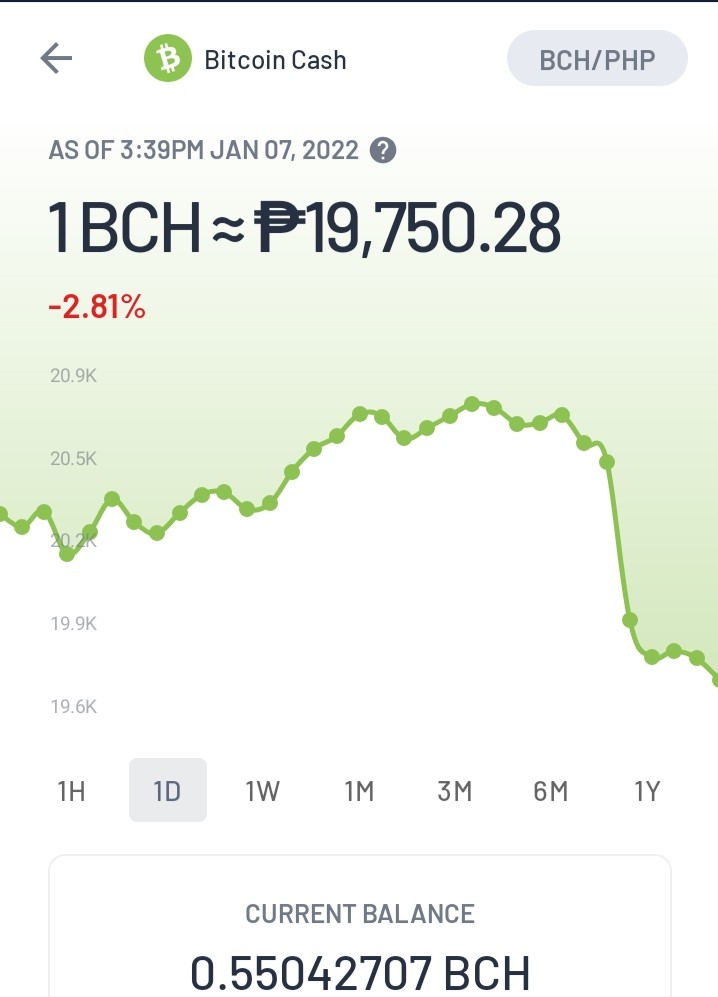718x997 pixels.
Task: Show the 1W price chart
Action: tap(263, 791)
